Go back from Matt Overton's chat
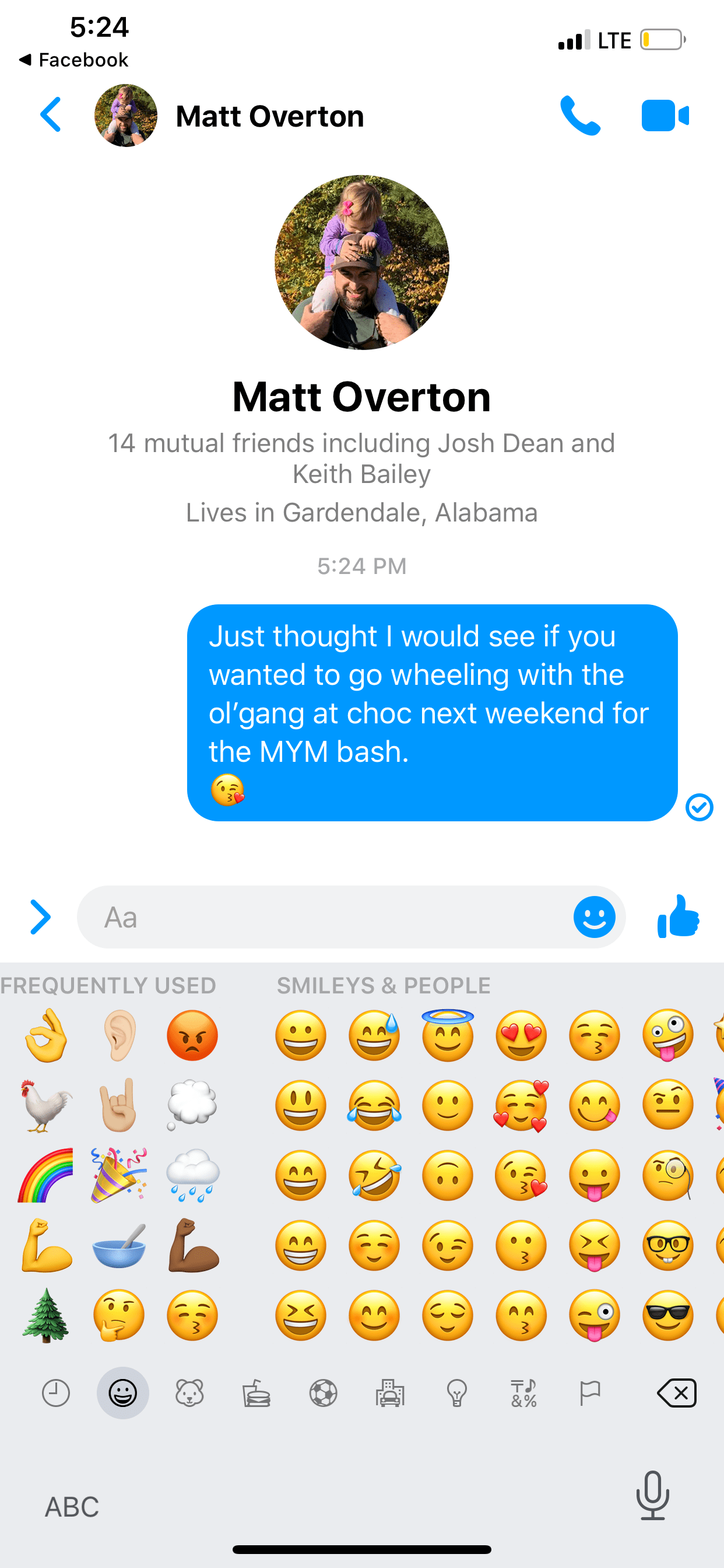The image size is (724, 1568). tap(51, 115)
